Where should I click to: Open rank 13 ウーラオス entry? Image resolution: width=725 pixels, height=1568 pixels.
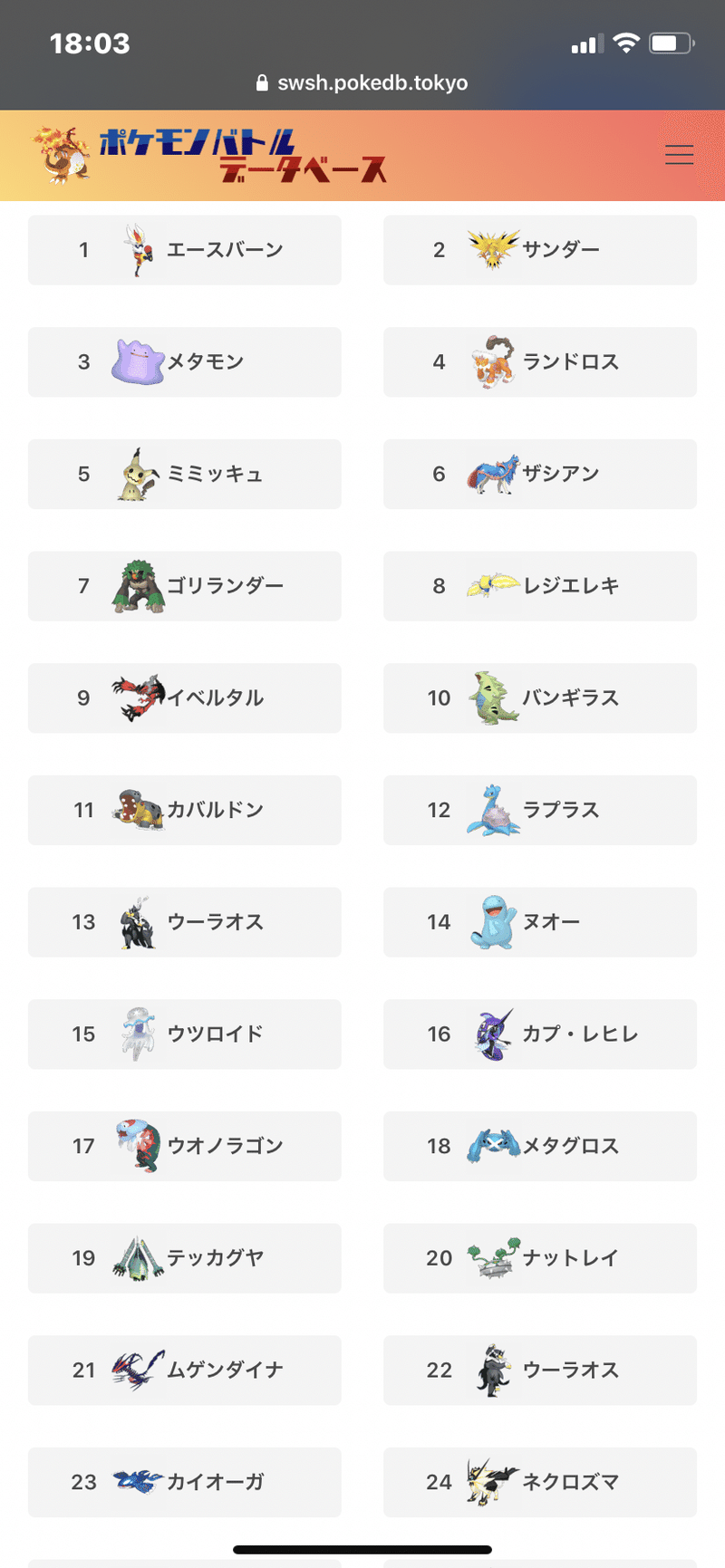(x=185, y=922)
